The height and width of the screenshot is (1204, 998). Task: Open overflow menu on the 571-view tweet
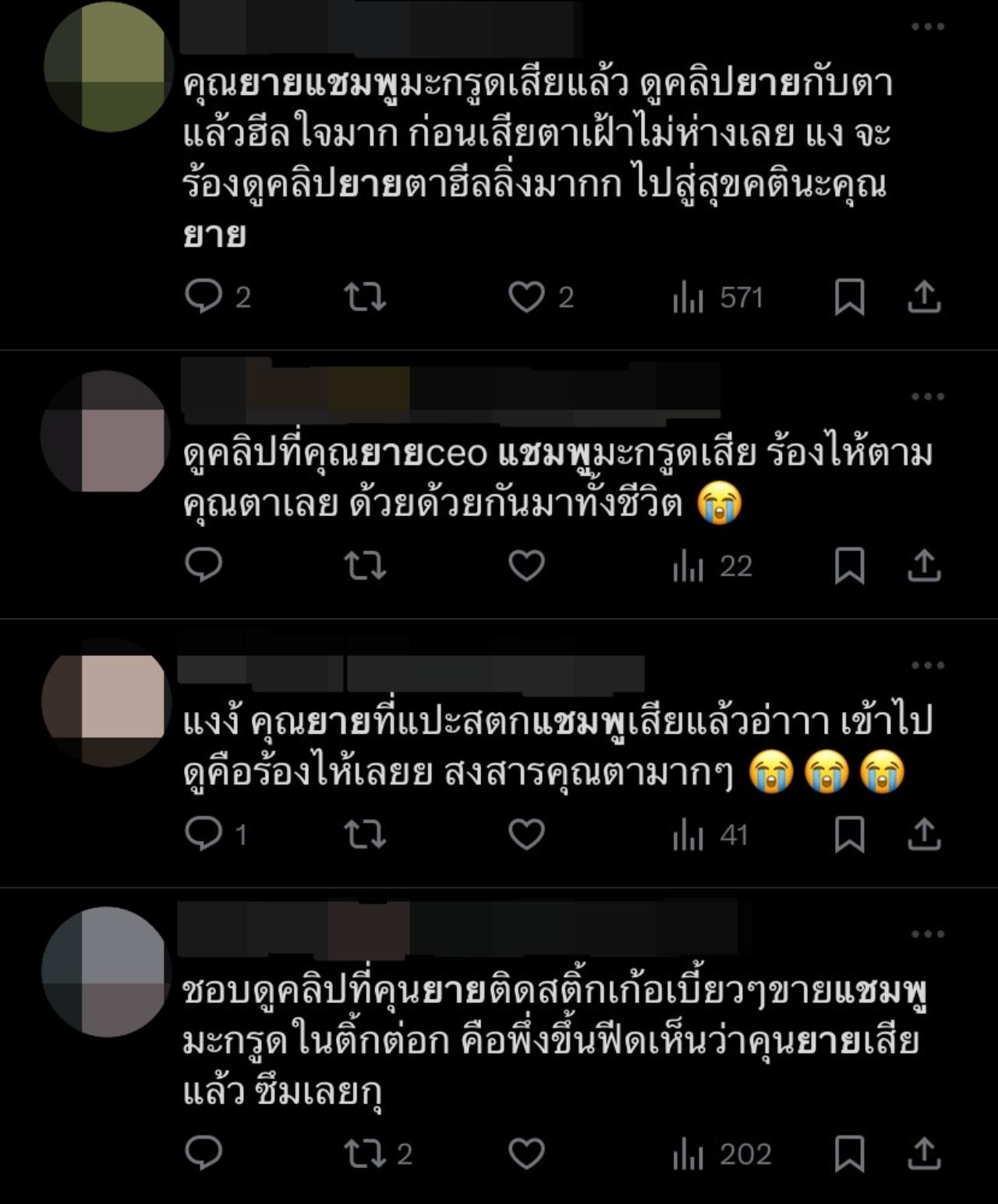tap(927, 27)
